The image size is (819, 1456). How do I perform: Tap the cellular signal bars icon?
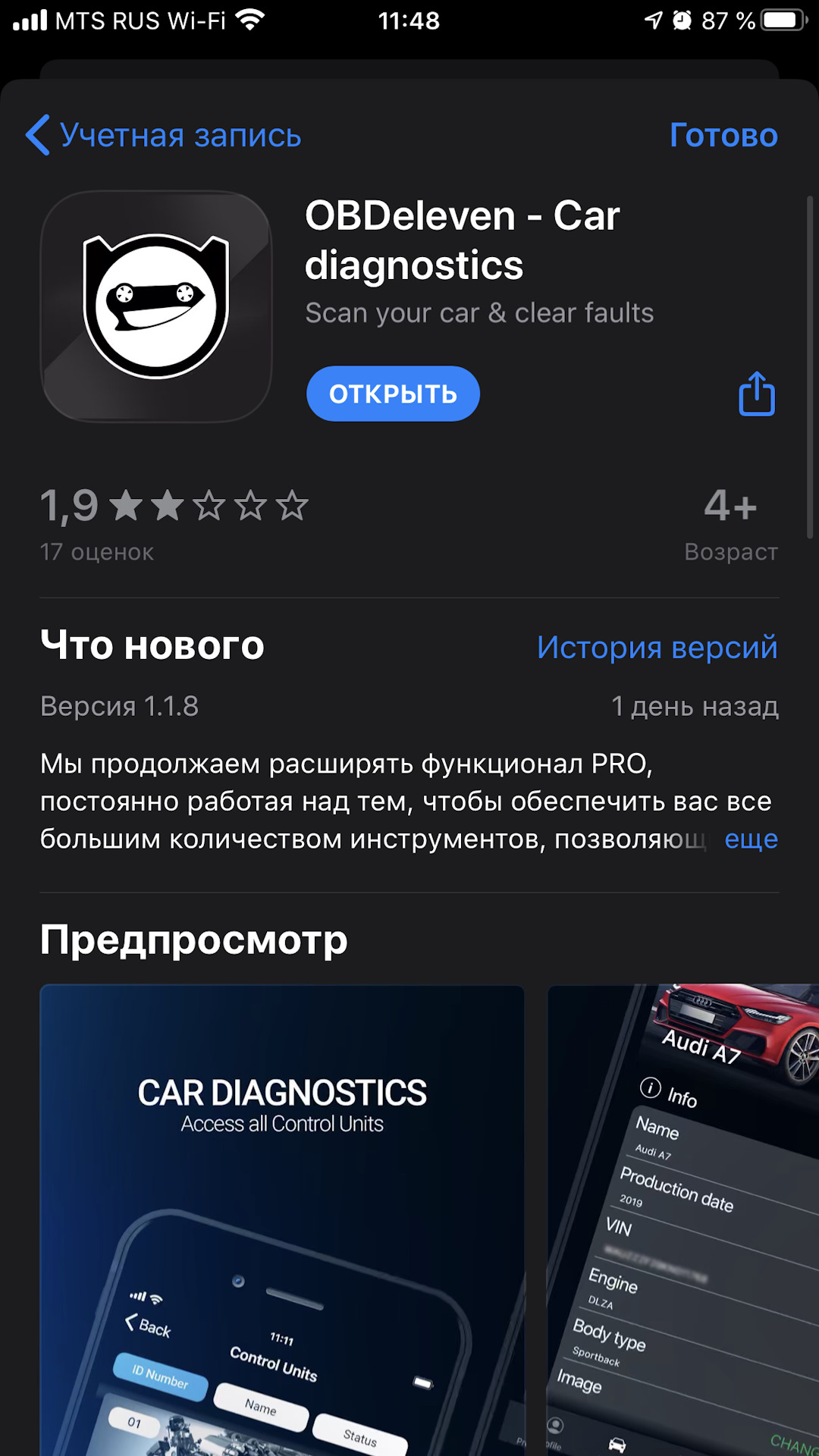pos(30,20)
